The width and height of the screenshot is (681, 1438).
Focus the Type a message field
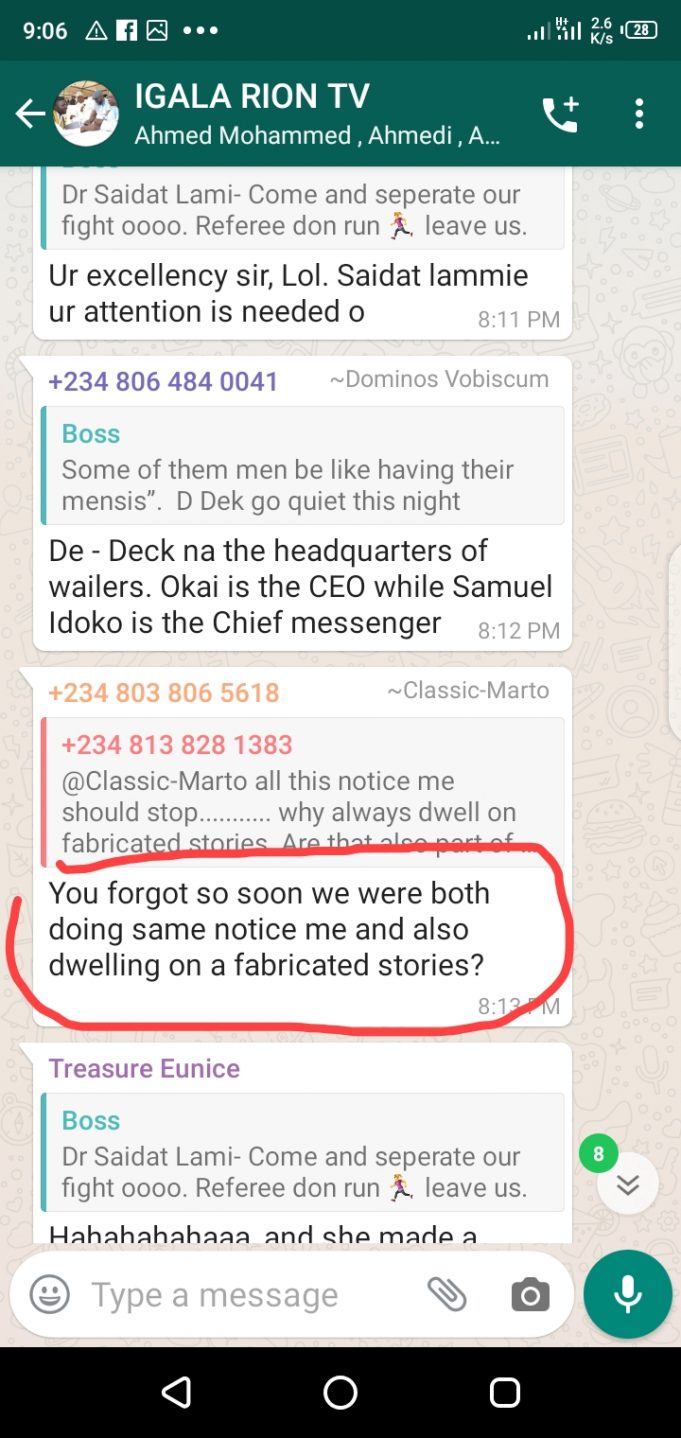[x=250, y=1295]
